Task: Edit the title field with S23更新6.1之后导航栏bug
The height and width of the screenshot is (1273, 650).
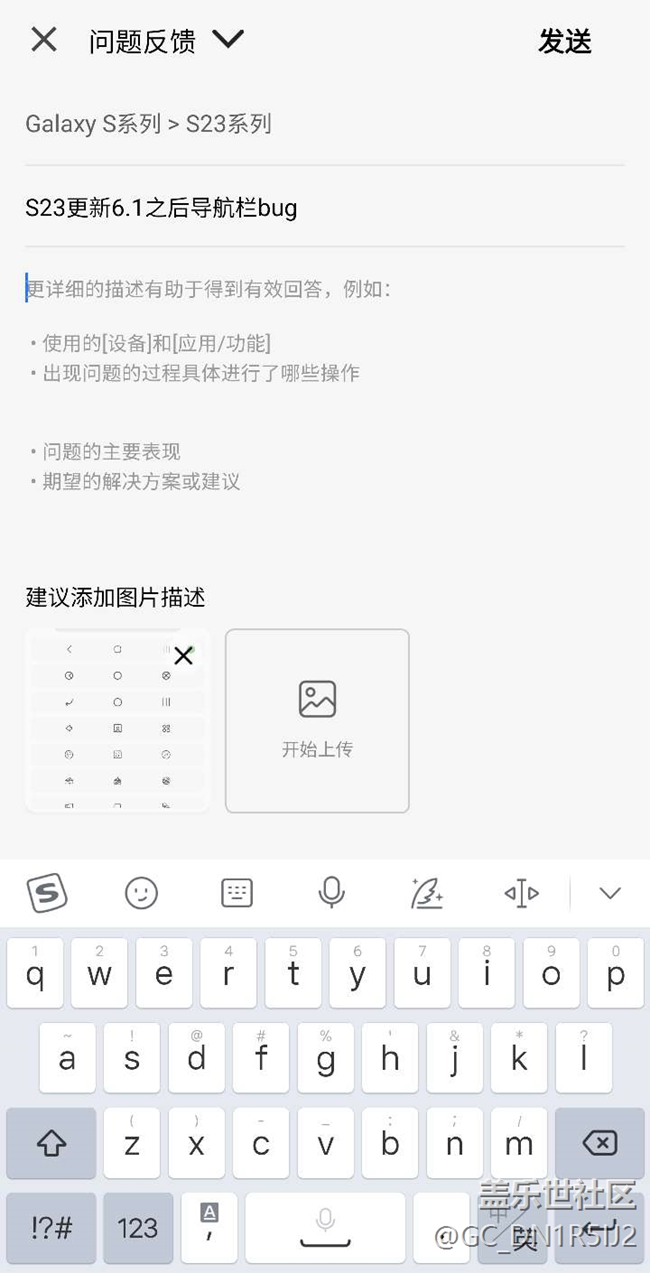Action: coord(161,207)
